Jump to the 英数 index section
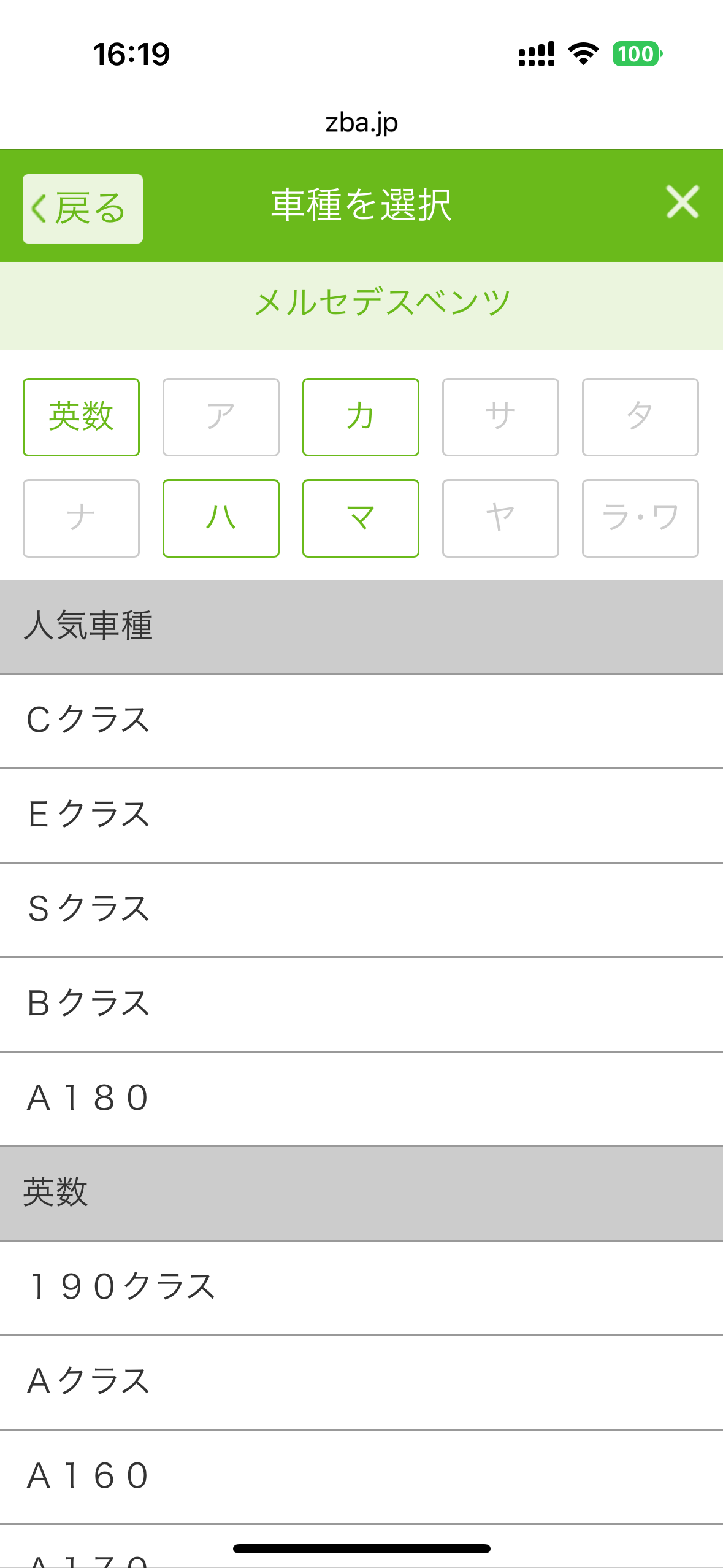Screen dimensions: 723x1568 pos(81,417)
